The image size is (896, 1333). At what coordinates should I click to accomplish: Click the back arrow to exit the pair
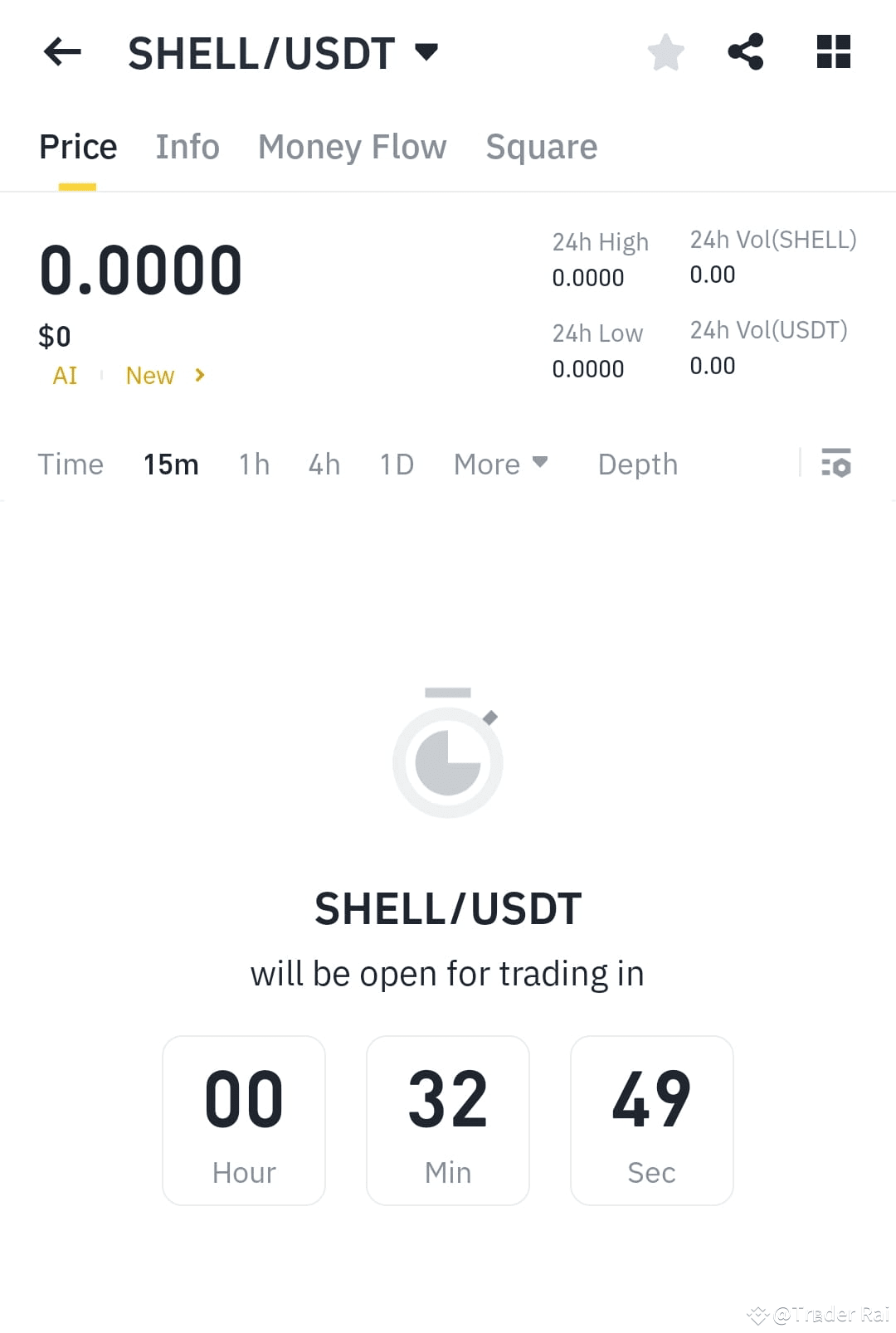(x=61, y=51)
